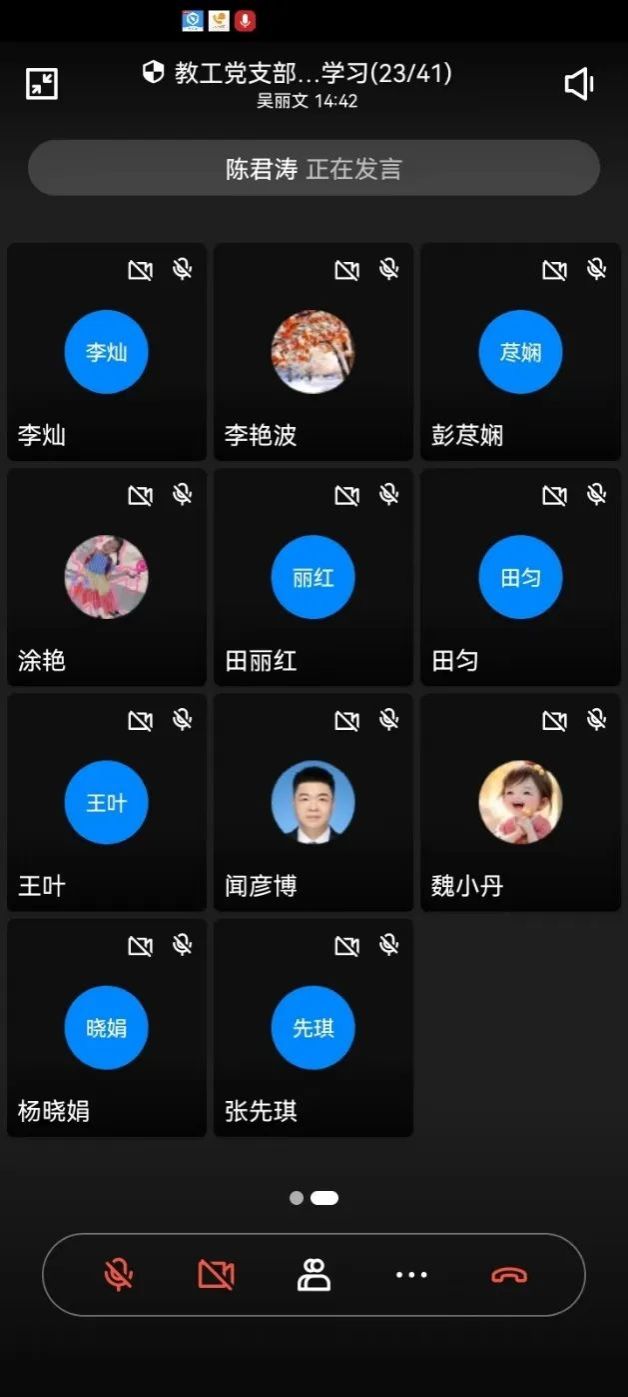Unmute your microphone

[118, 1275]
